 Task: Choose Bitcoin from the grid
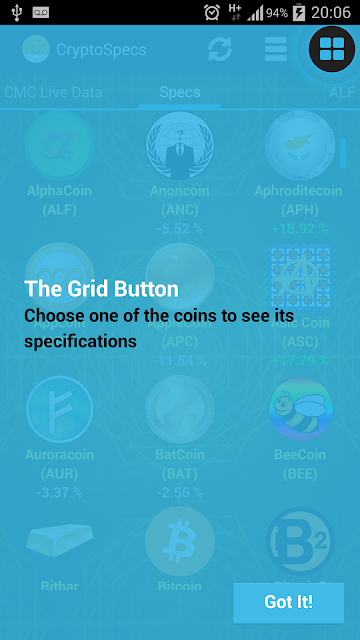coord(180,549)
